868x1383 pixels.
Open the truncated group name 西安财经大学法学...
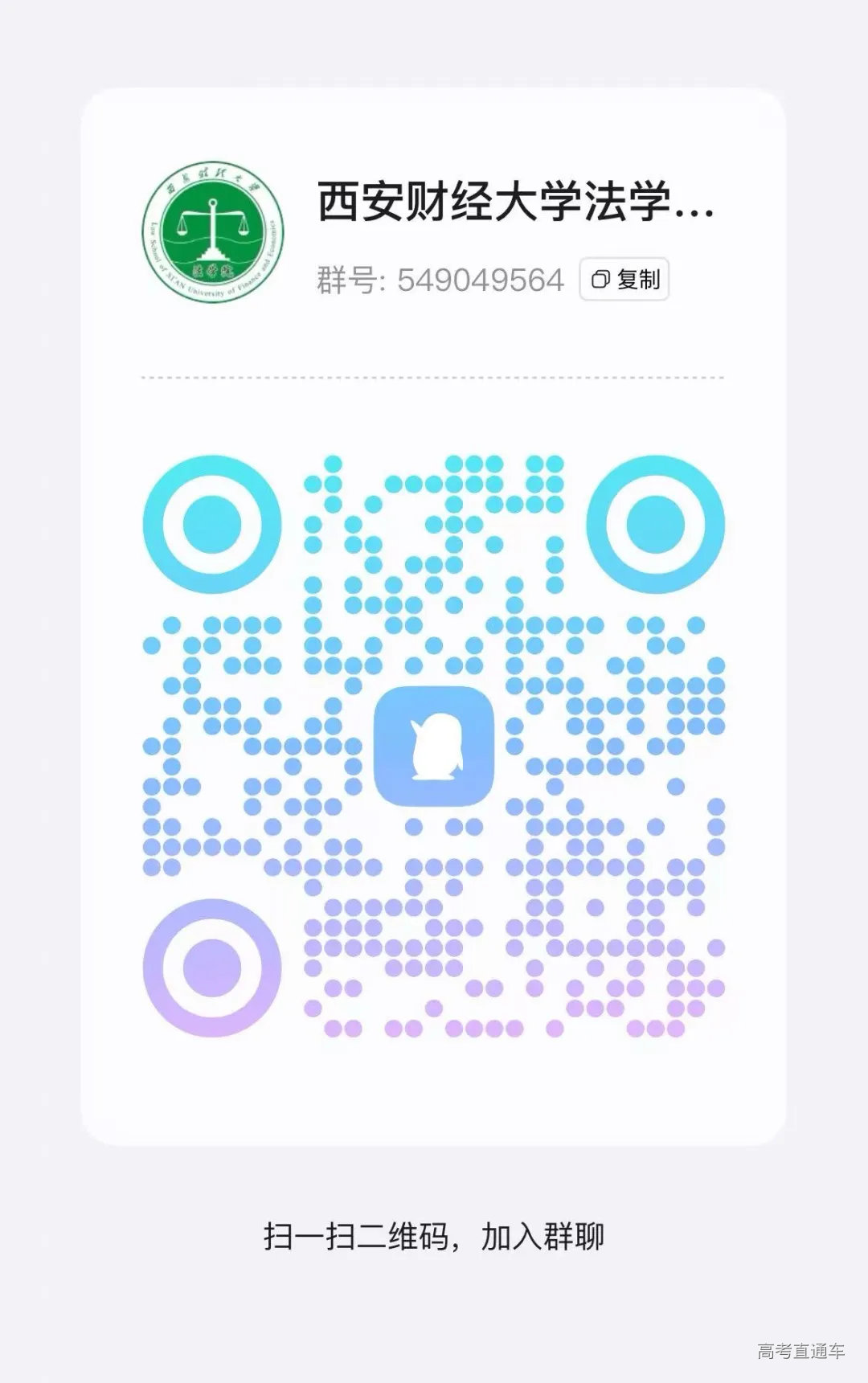coord(514,206)
